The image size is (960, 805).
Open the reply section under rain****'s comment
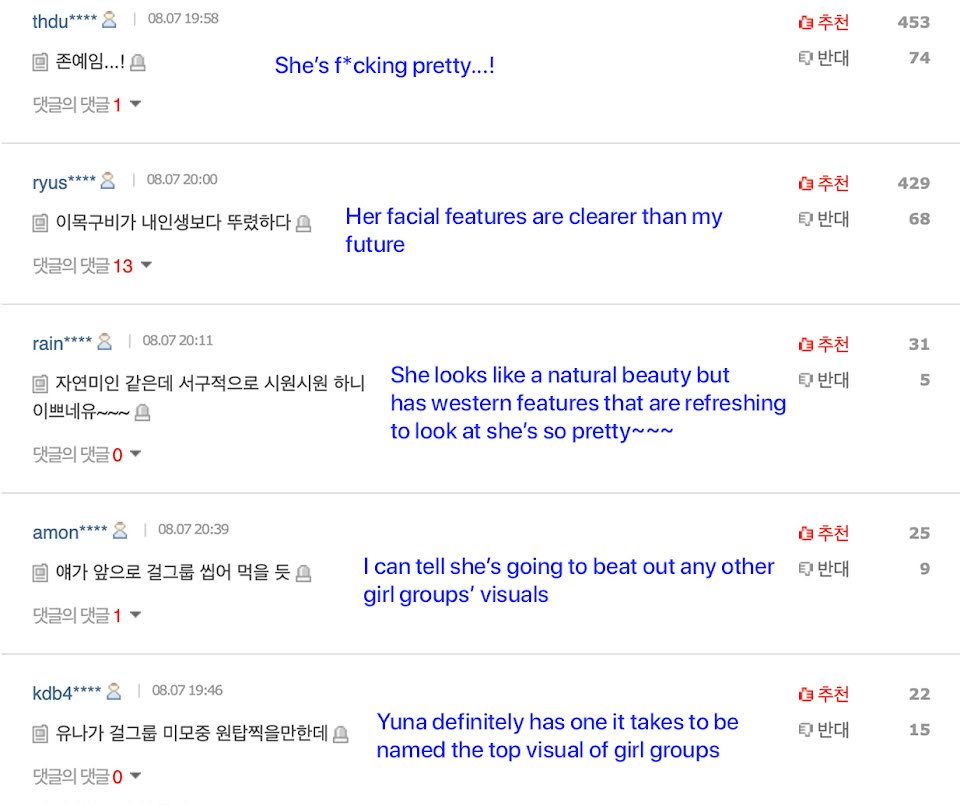pos(87,454)
